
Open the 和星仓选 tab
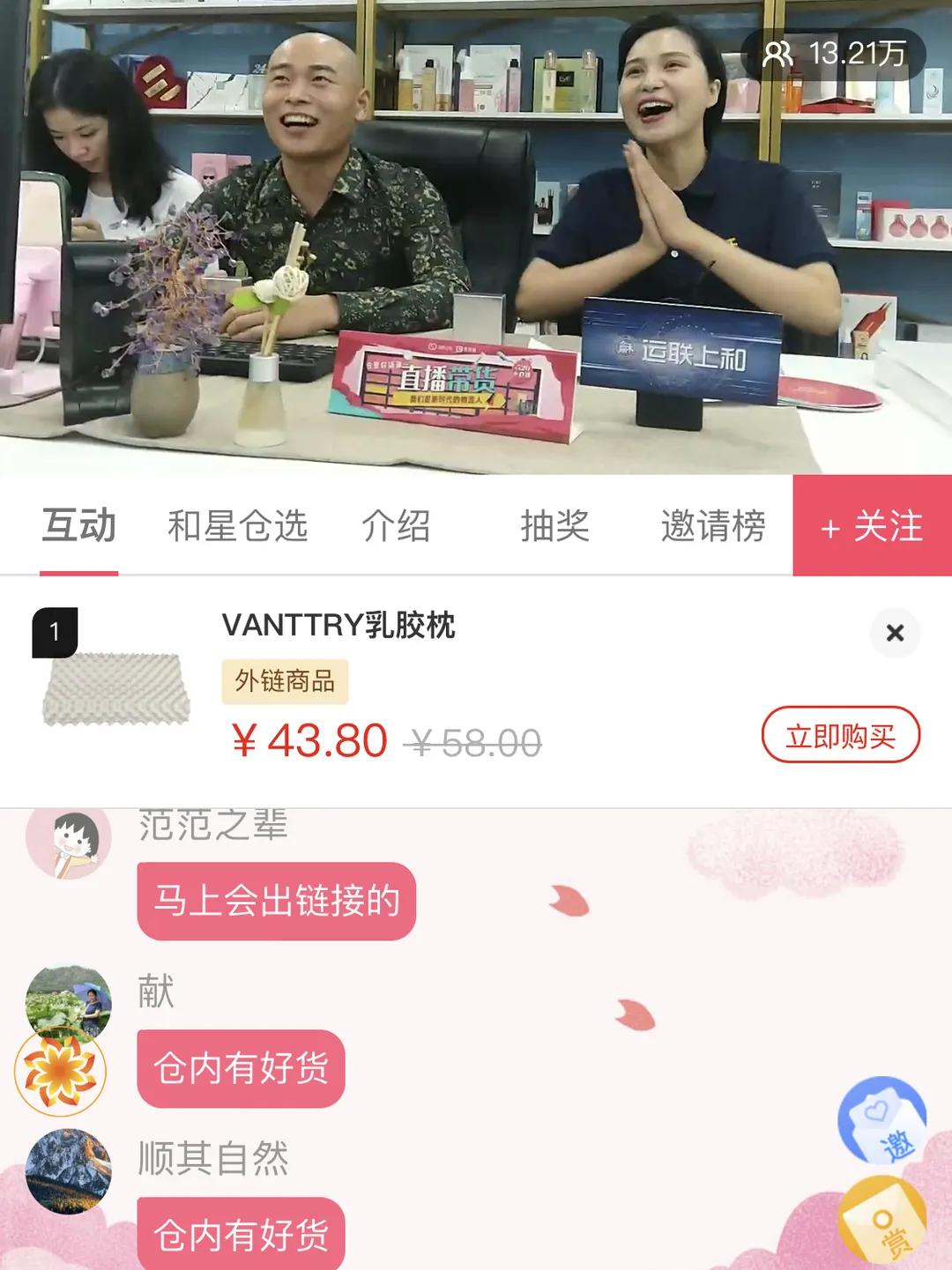tap(238, 526)
